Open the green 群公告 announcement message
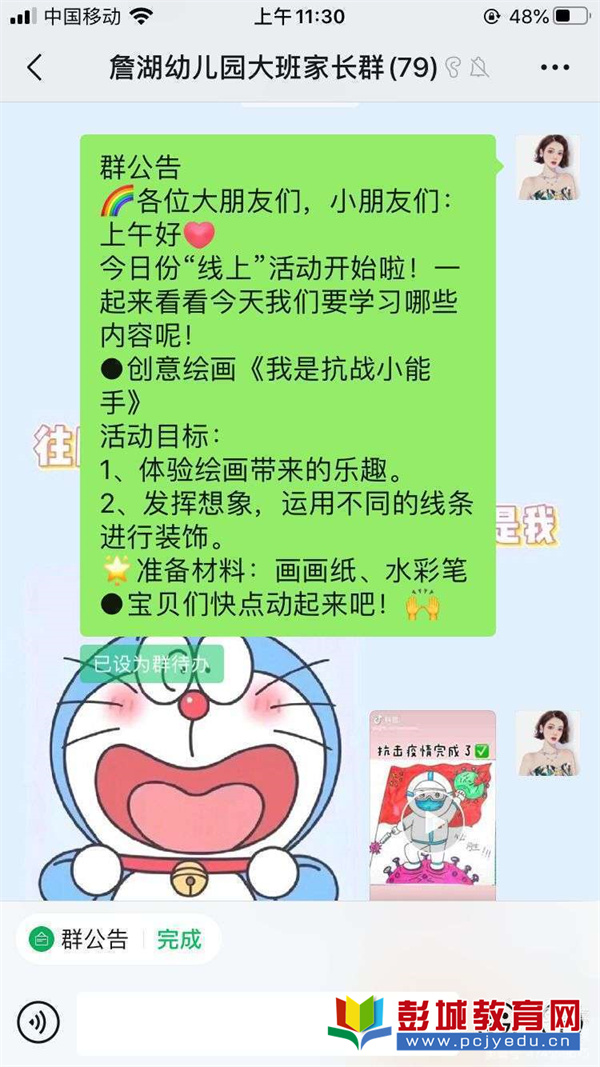The image size is (600, 1067). pyautogui.click(x=287, y=385)
